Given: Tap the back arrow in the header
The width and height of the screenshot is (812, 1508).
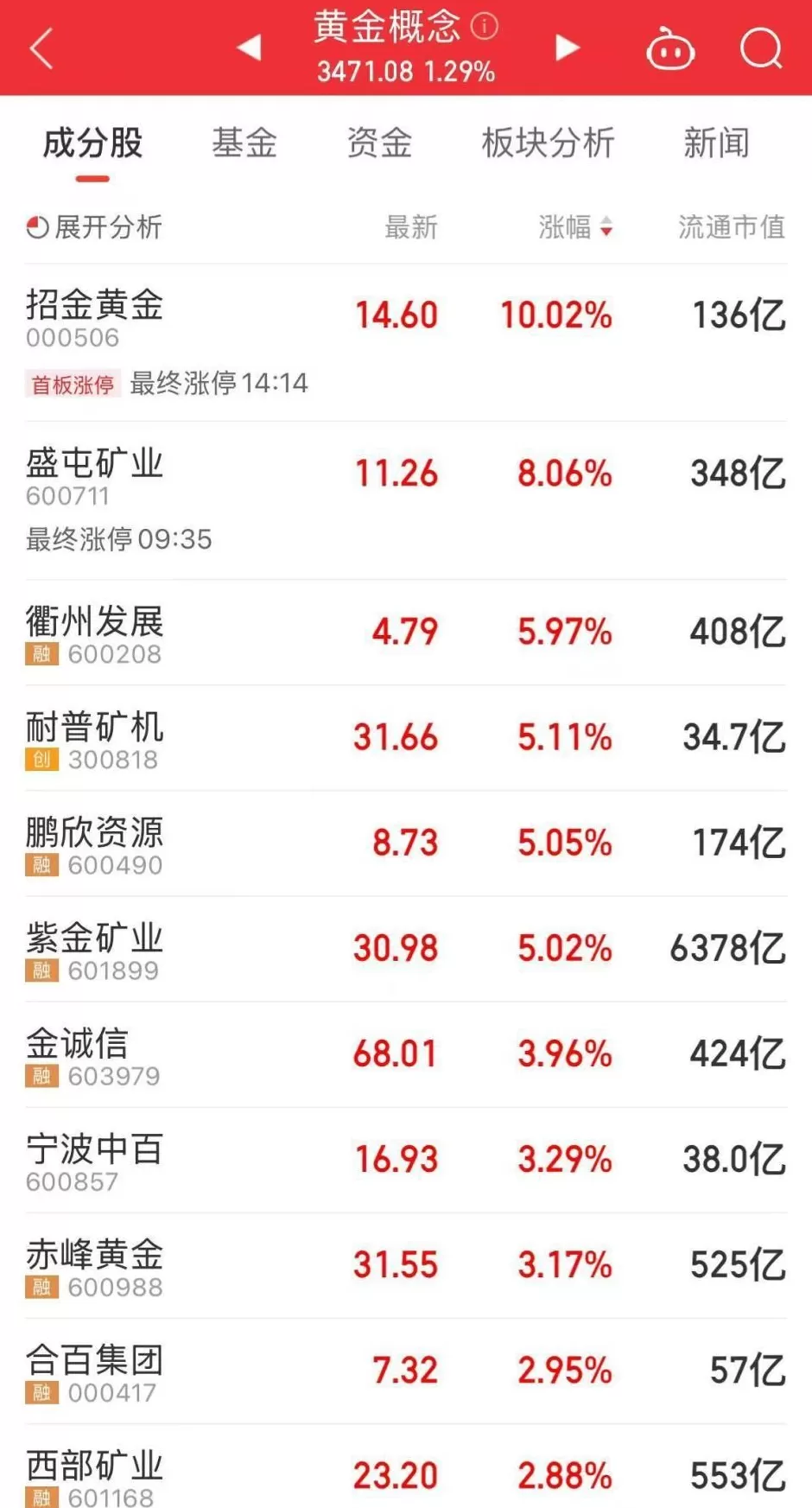Looking at the screenshot, I should [41, 48].
